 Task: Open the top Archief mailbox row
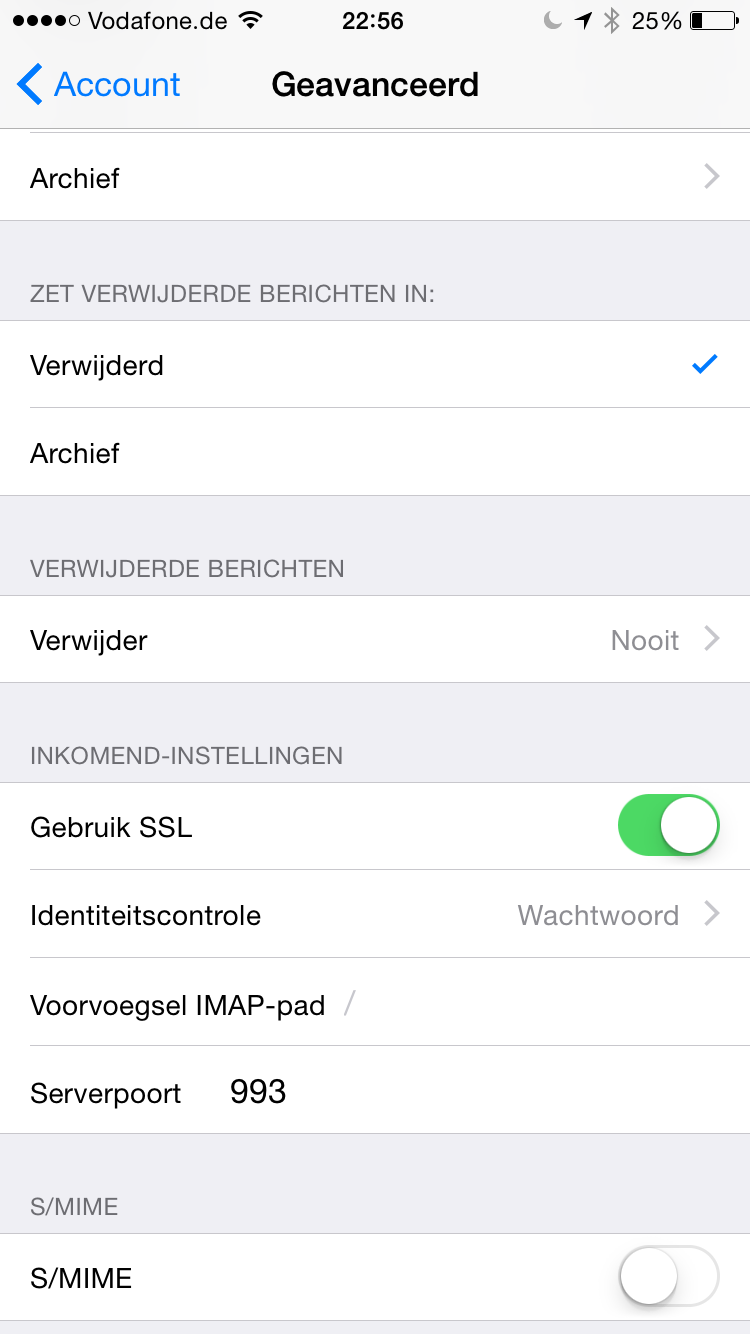(x=375, y=177)
